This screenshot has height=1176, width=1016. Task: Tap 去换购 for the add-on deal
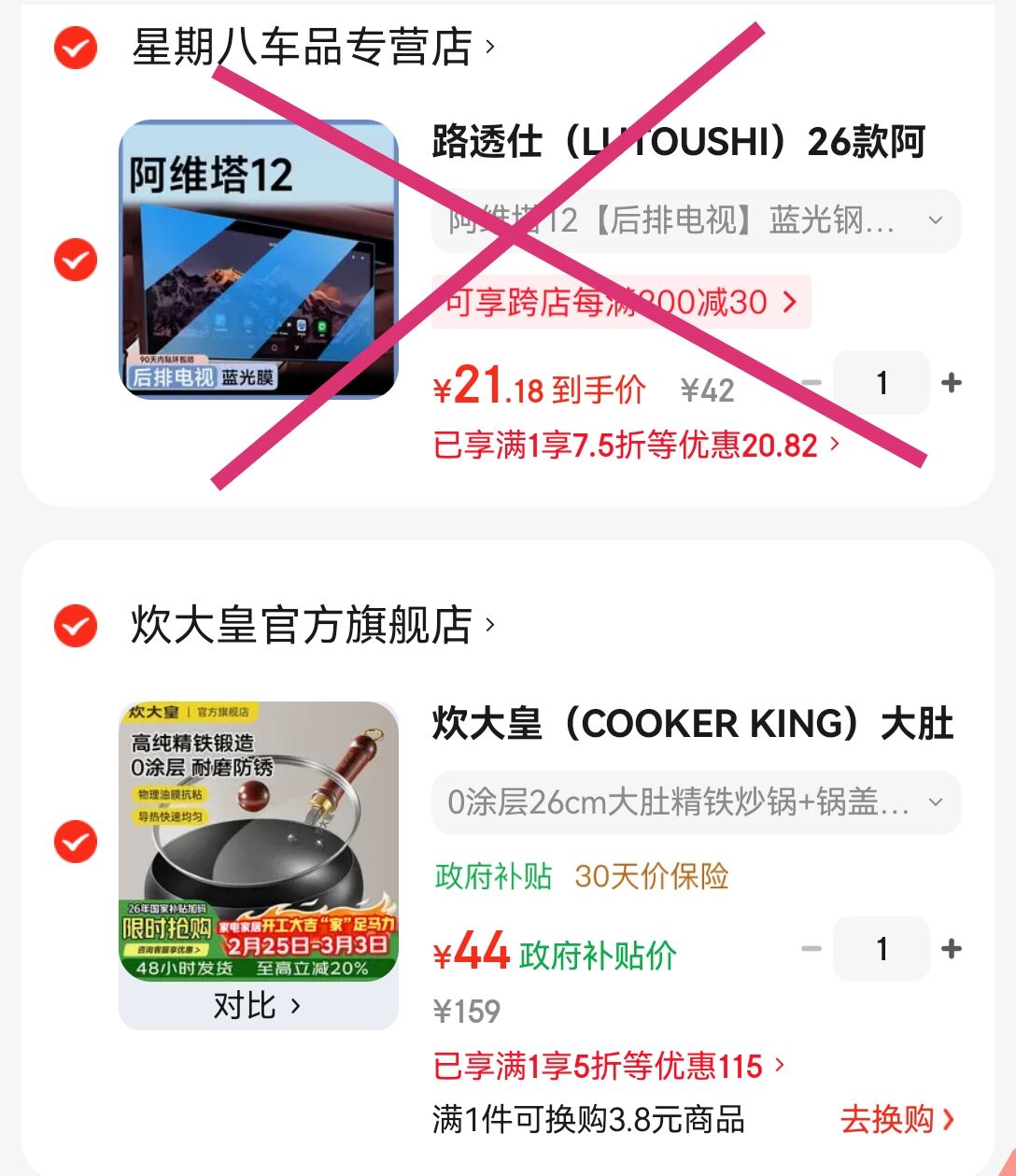click(896, 1119)
